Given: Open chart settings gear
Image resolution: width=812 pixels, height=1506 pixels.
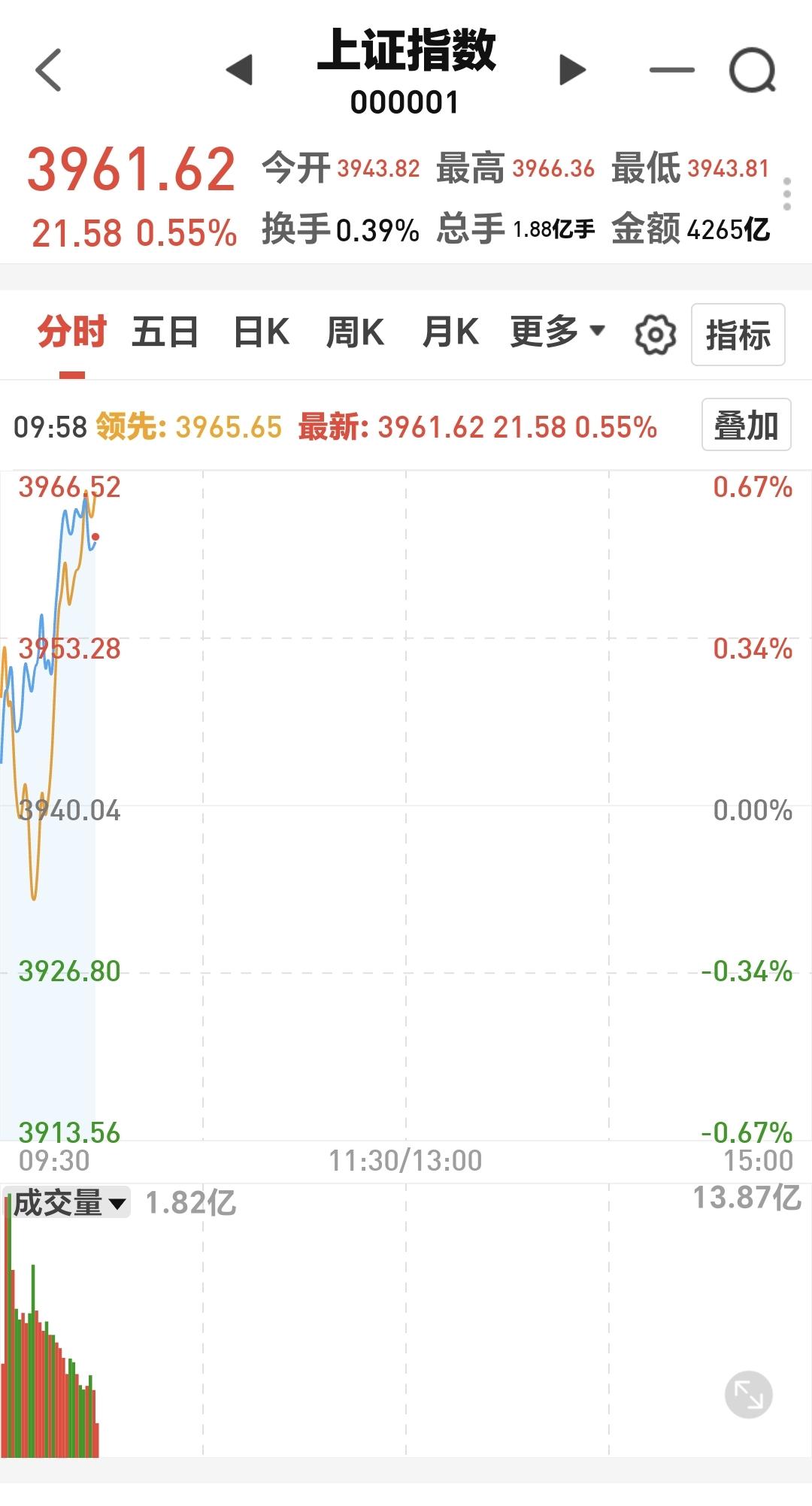Looking at the screenshot, I should tap(656, 335).
